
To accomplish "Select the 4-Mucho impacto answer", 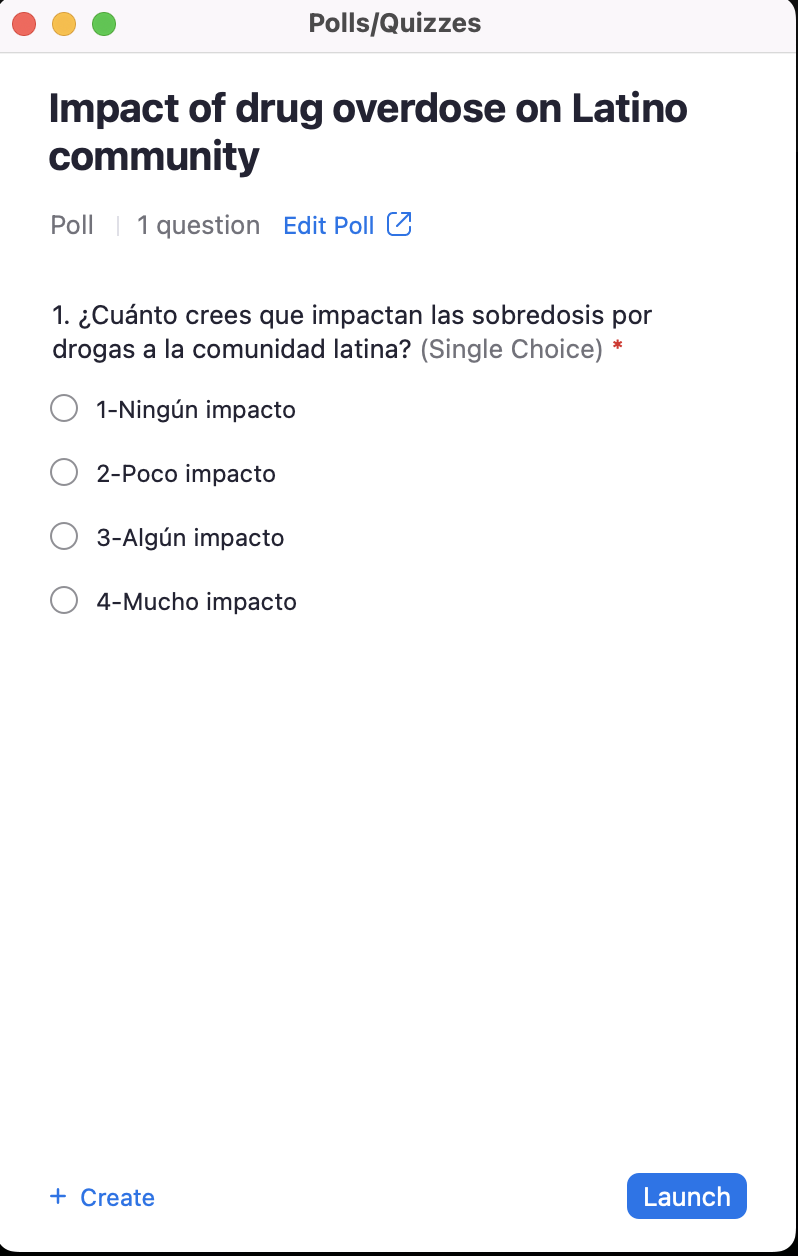I will (x=64, y=601).
